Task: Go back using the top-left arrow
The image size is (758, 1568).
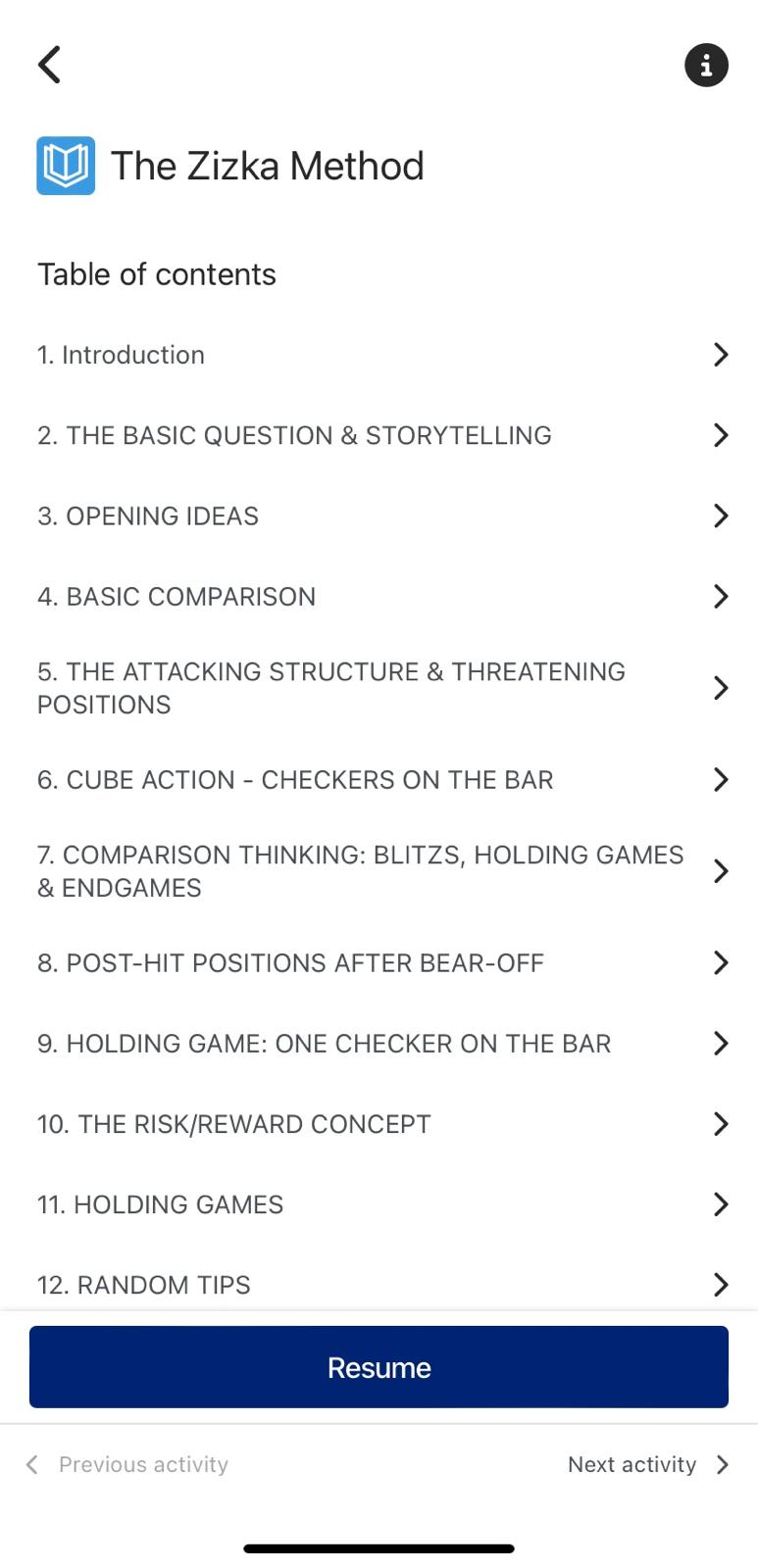Action: click(49, 66)
